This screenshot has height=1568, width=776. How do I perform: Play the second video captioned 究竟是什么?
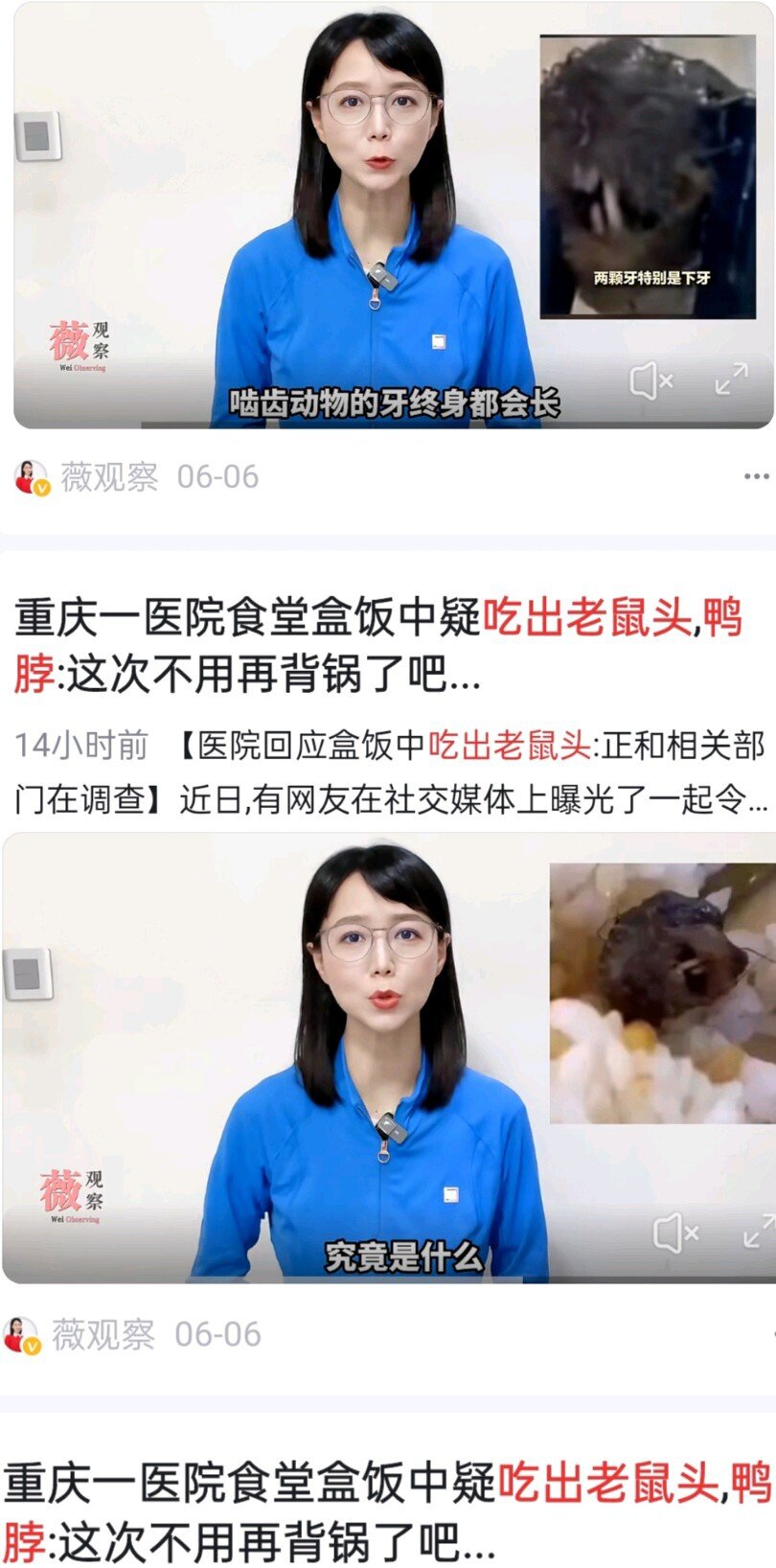click(x=389, y=1059)
